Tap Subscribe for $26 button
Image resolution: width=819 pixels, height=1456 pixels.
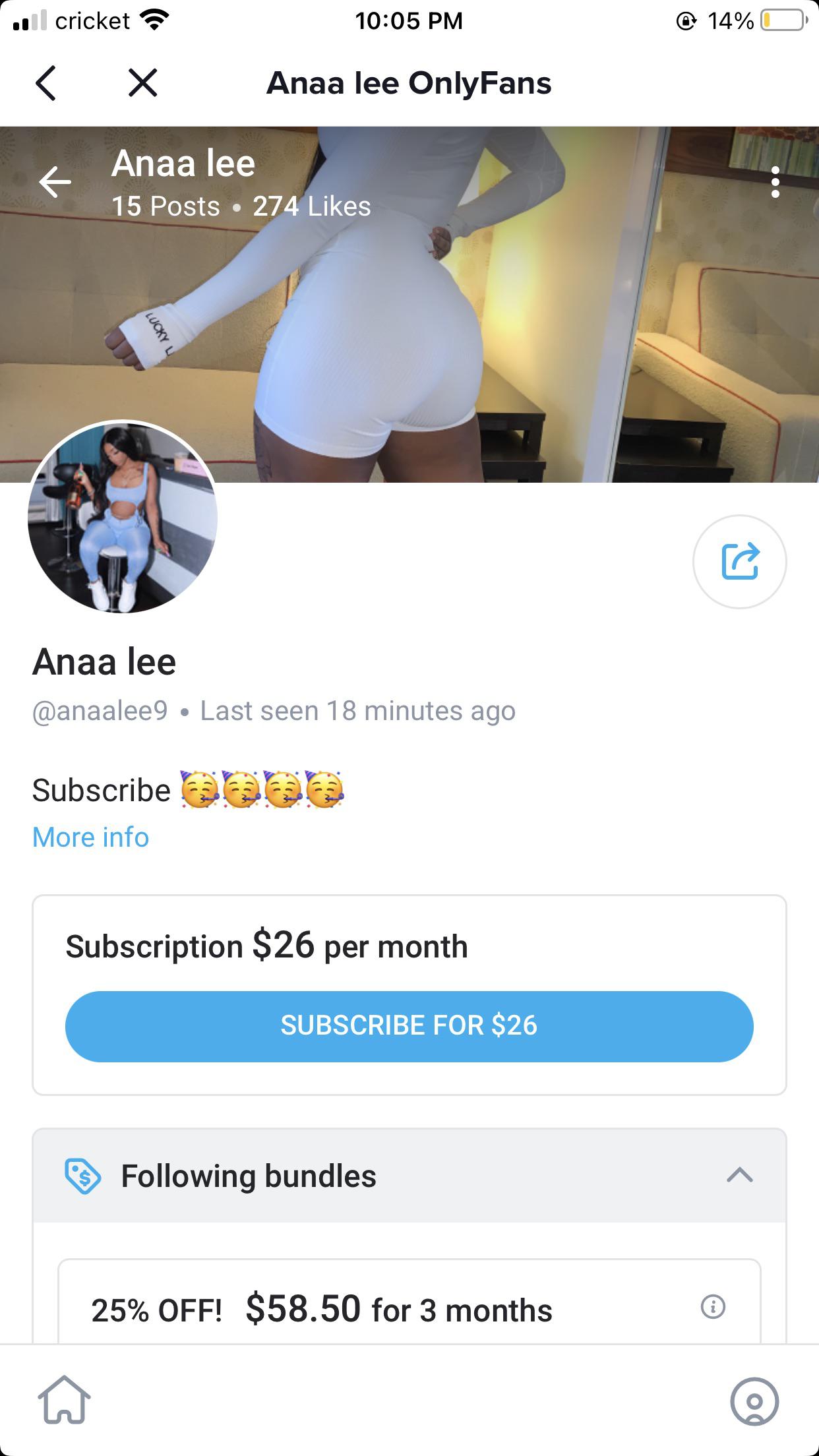[409, 1025]
